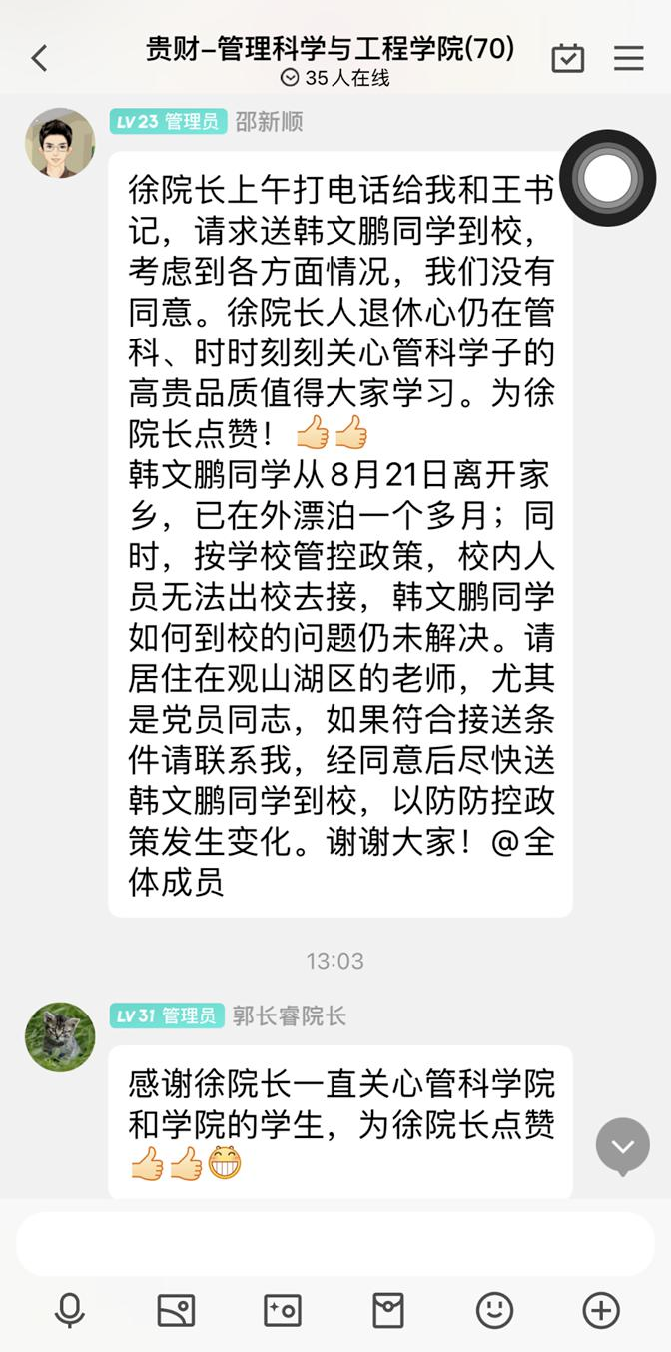Open the group calendar check-in icon
Viewport: 671px width, 1352px height.
tap(568, 58)
